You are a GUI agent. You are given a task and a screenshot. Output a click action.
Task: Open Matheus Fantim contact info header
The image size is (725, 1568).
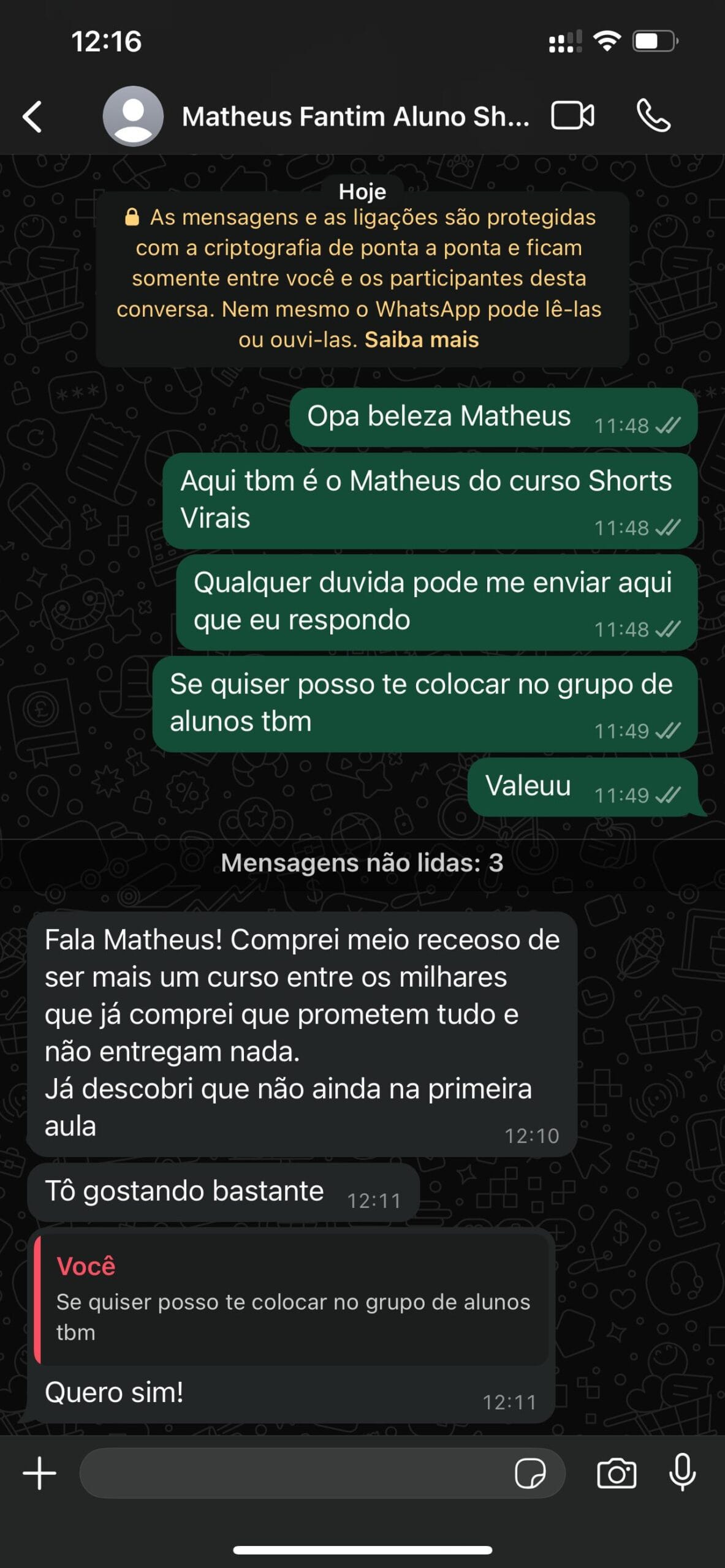point(355,116)
